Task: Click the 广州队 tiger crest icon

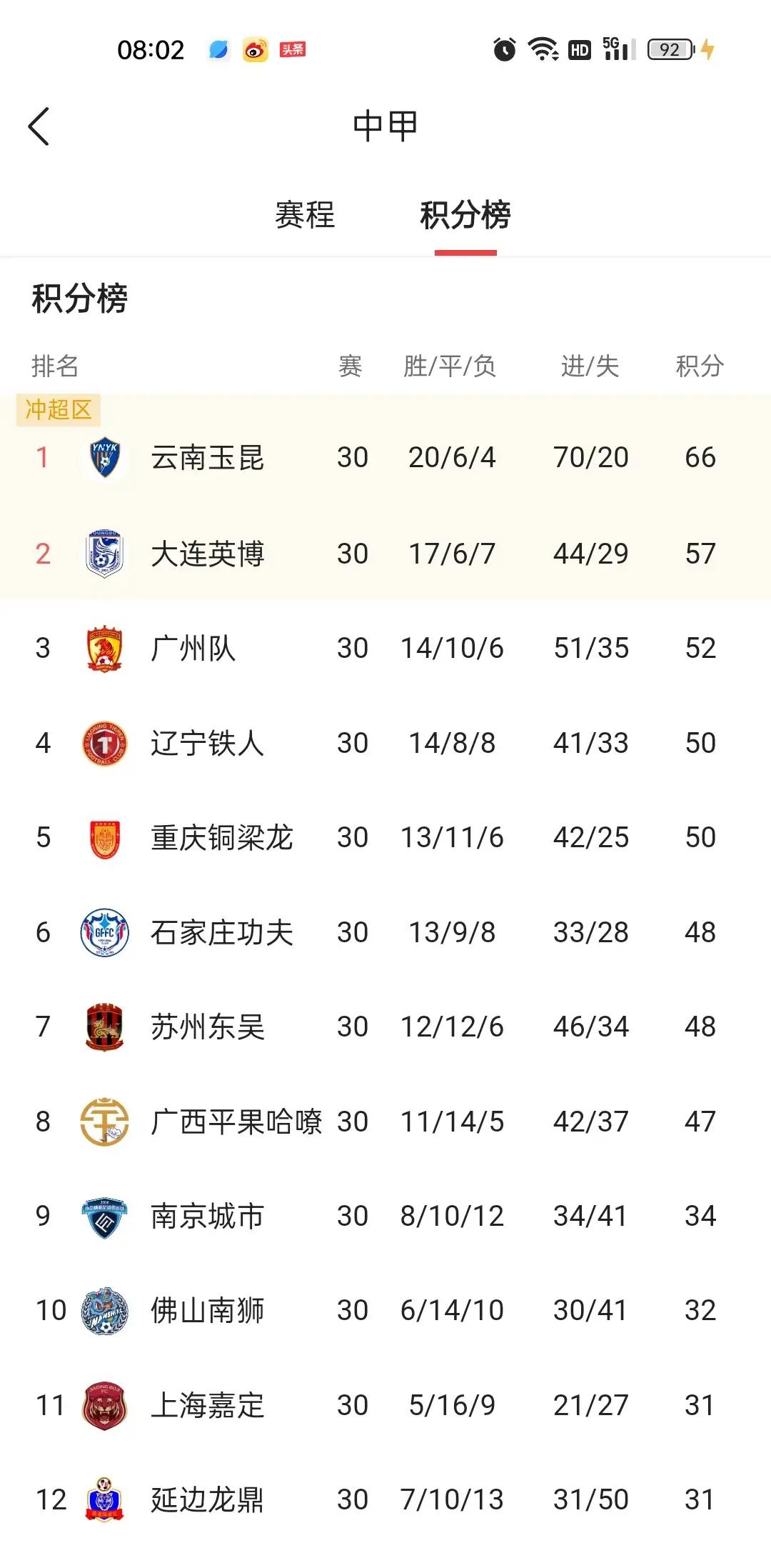Action: pyautogui.click(x=104, y=648)
